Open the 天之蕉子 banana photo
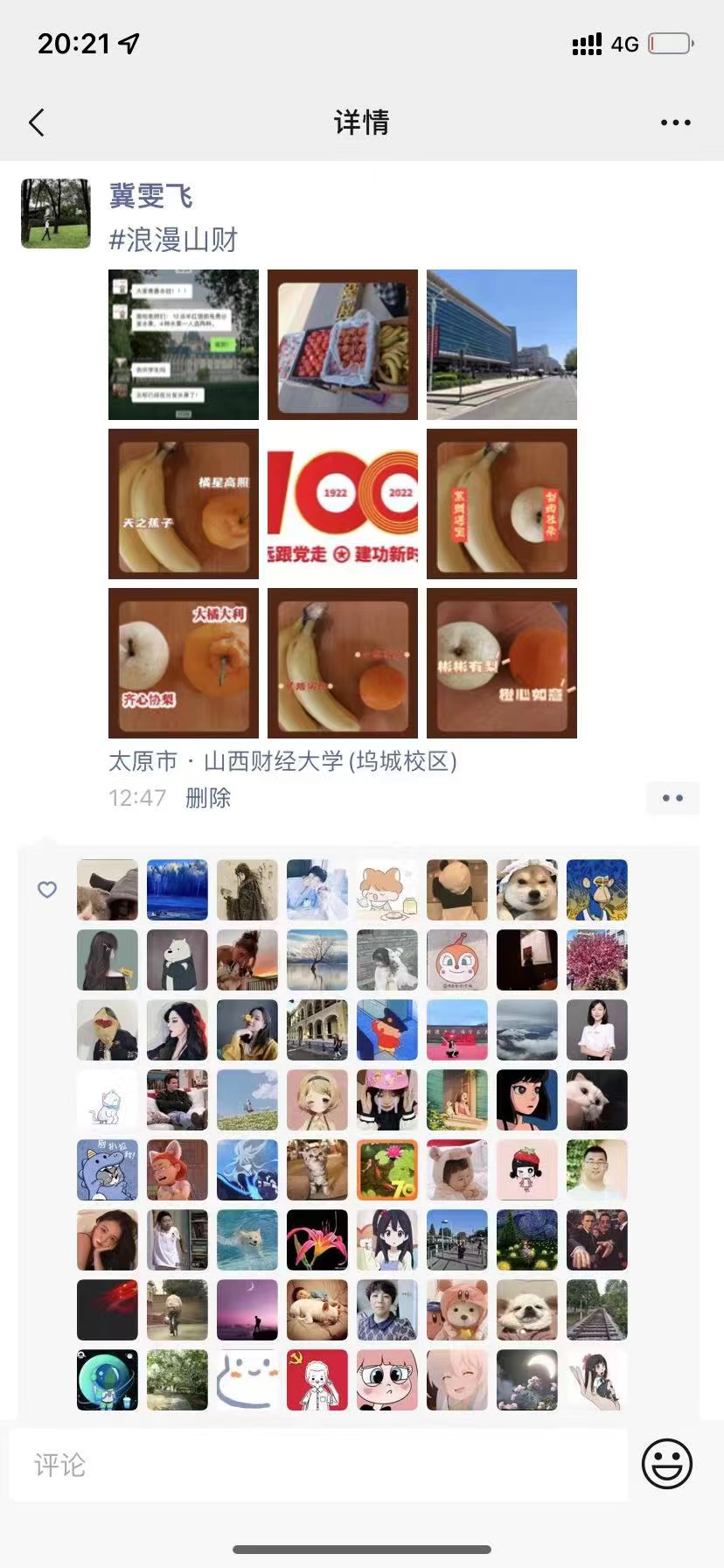The width and height of the screenshot is (724, 1568). click(184, 504)
